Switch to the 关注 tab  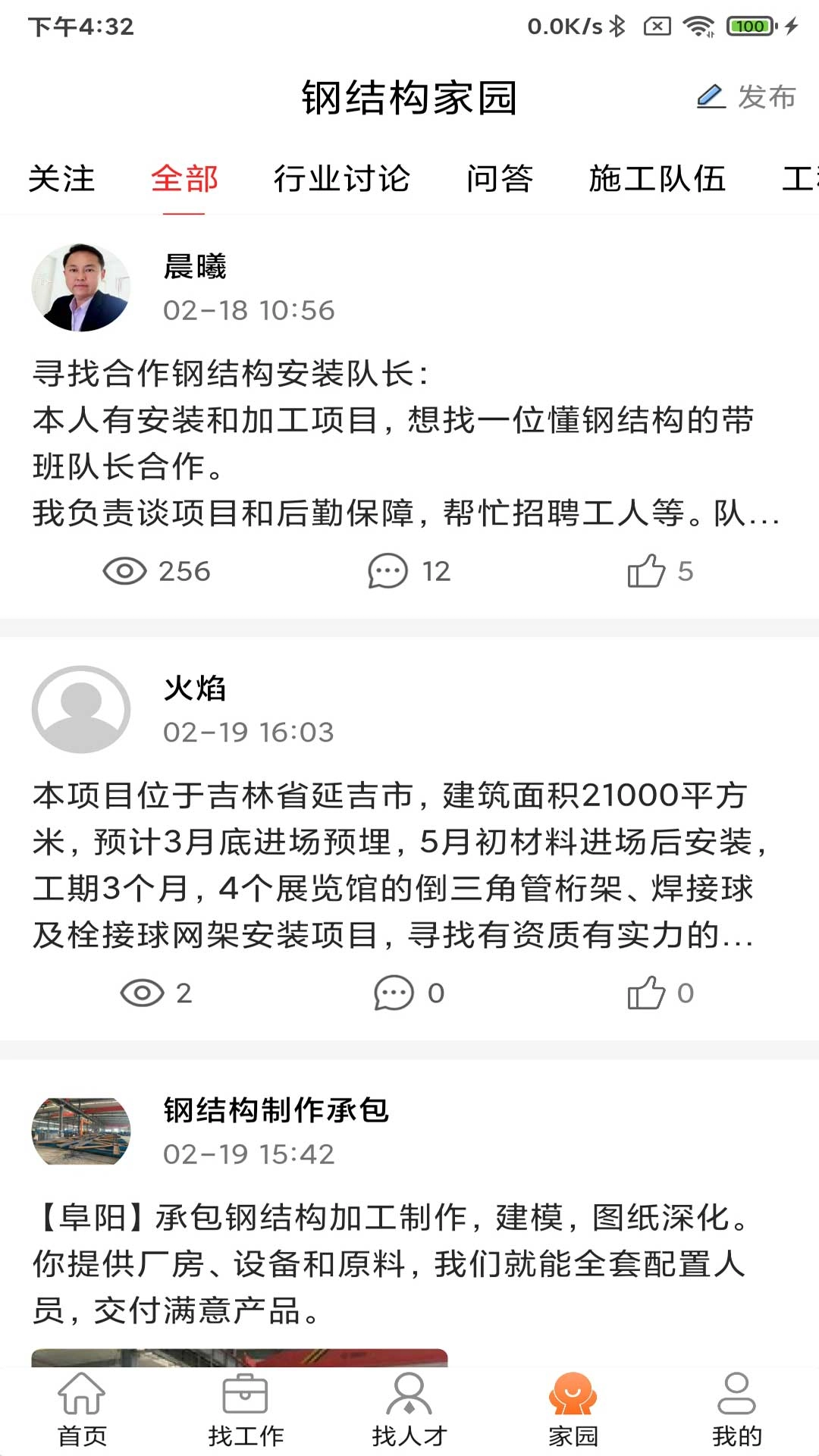tap(61, 180)
